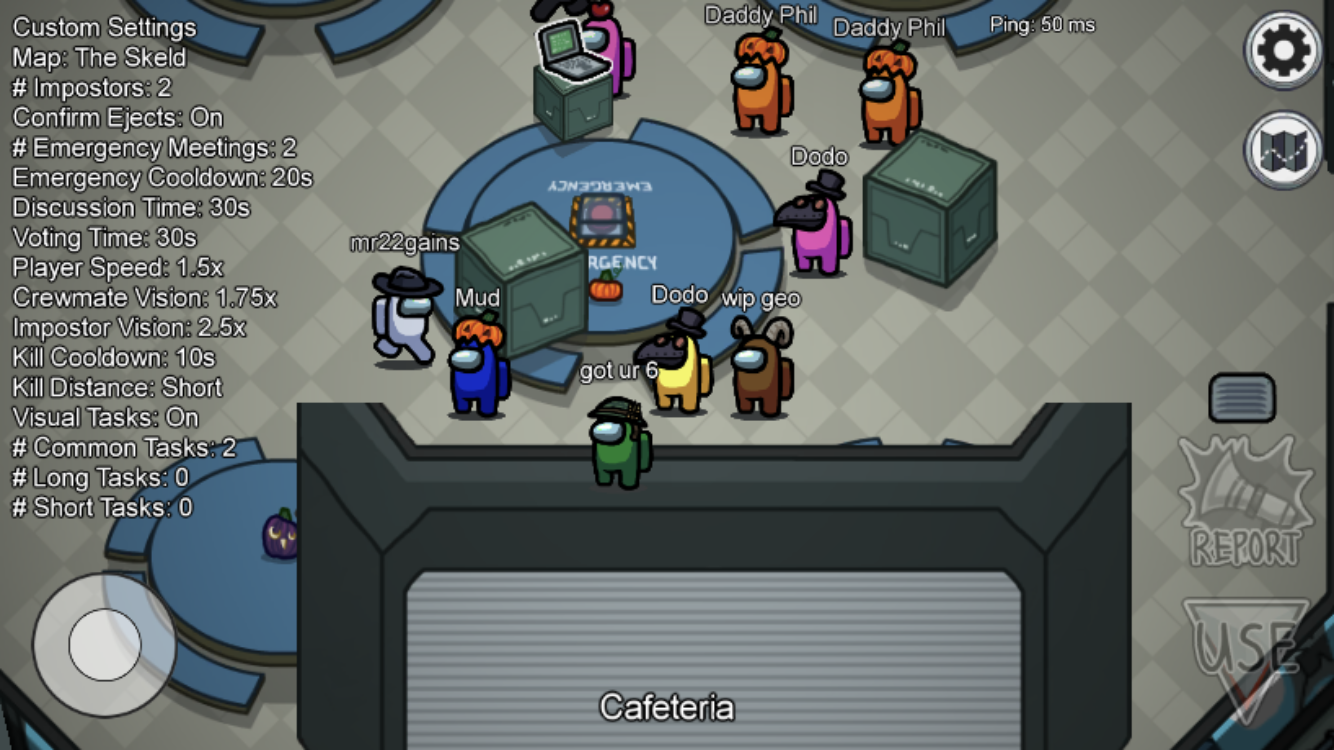The width and height of the screenshot is (1334, 750).
Task: Tap the virtual joystick
Action: (x=104, y=645)
